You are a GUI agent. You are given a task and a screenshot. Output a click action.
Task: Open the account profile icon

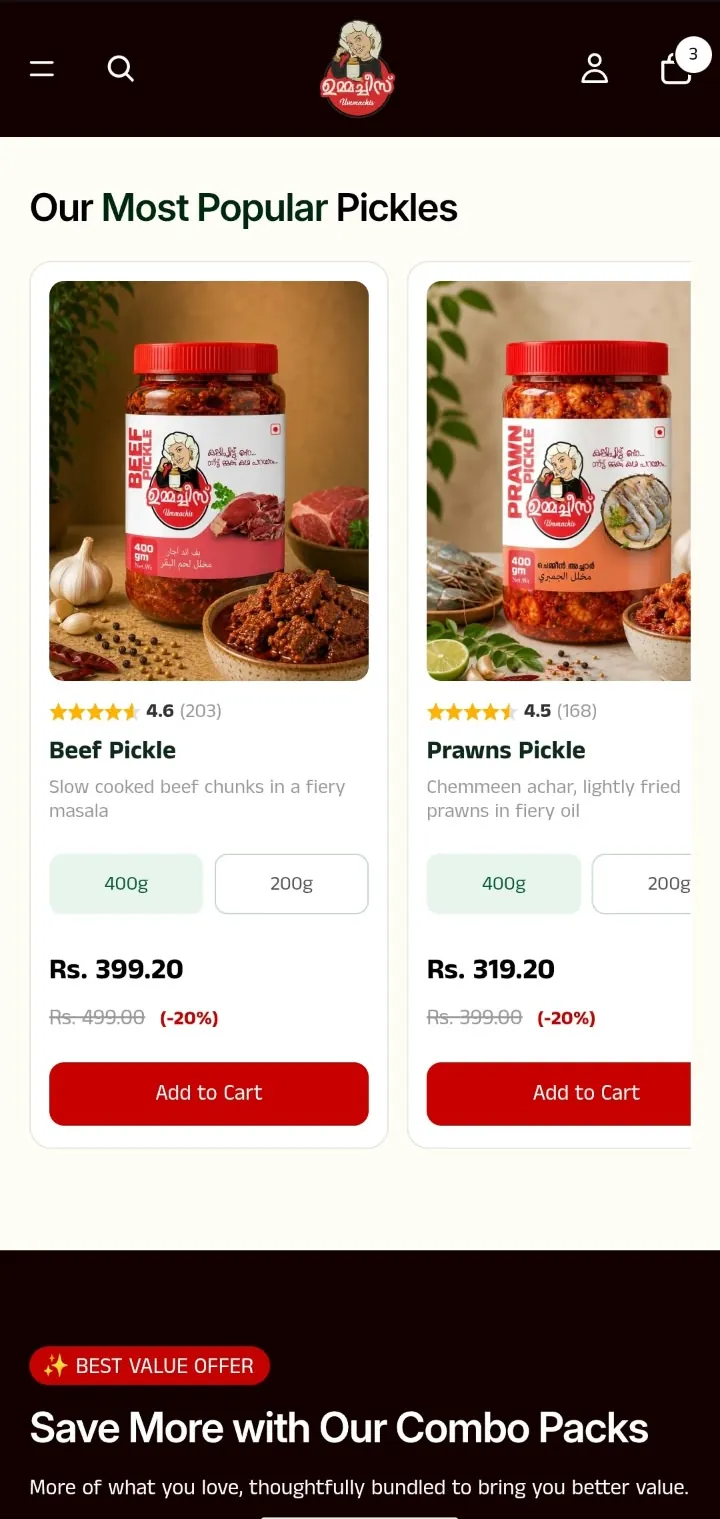coord(595,69)
